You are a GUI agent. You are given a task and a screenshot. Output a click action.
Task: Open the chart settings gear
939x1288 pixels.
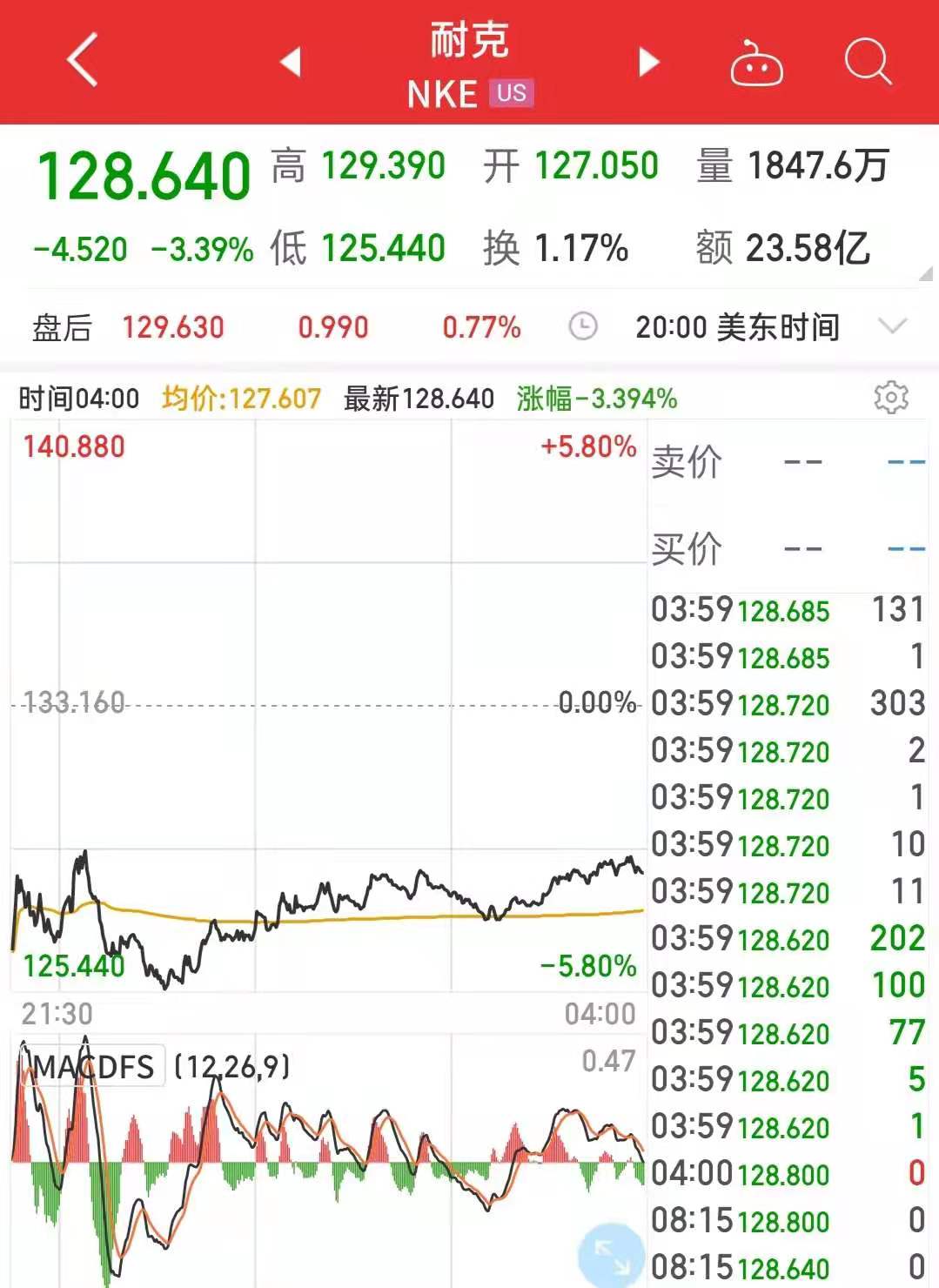(891, 398)
